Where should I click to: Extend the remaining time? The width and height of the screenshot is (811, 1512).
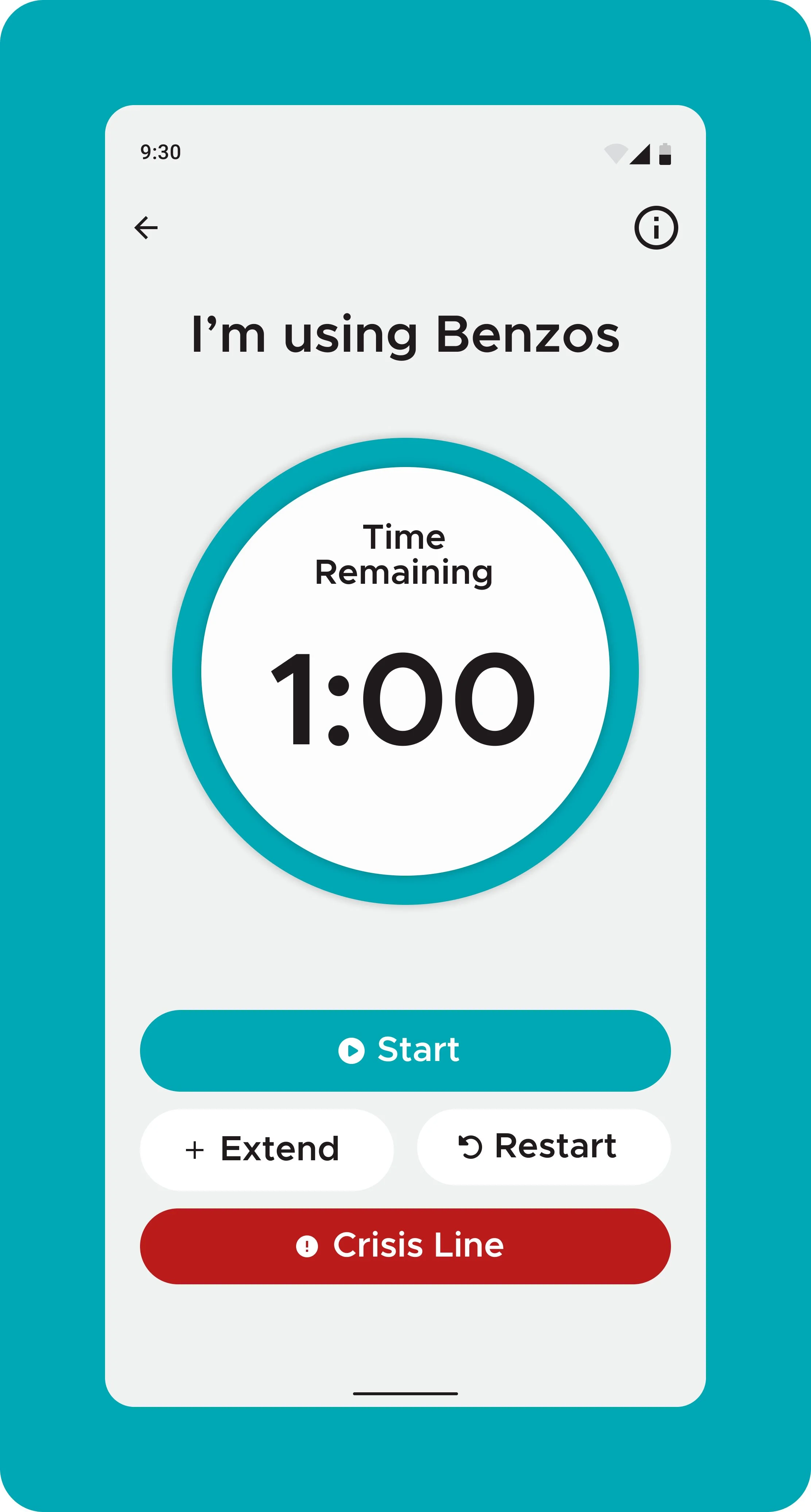267,1150
